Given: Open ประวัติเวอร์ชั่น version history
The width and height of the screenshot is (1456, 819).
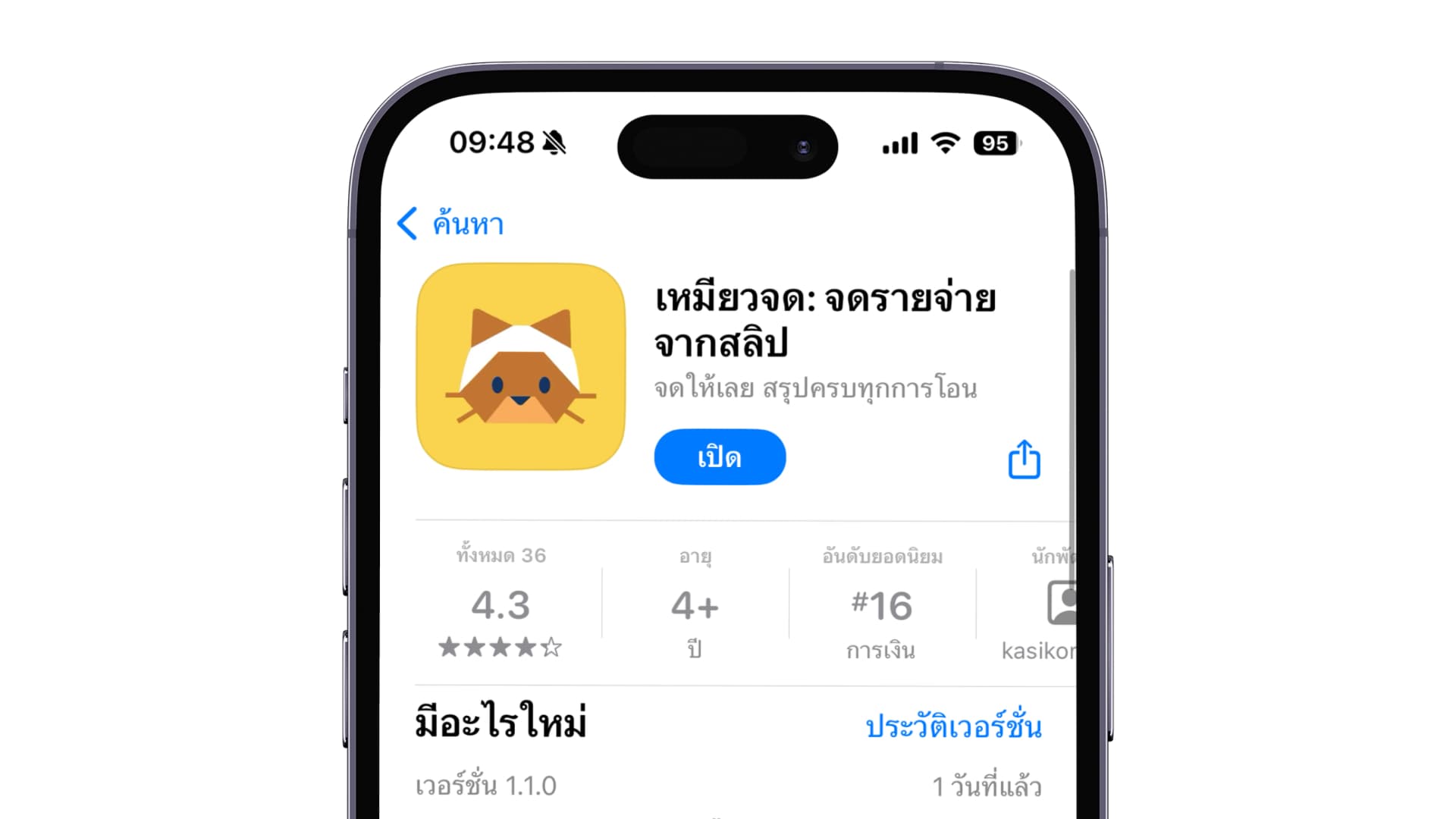Looking at the screenshot, I should pyautogui.click(x=953, y=726).
